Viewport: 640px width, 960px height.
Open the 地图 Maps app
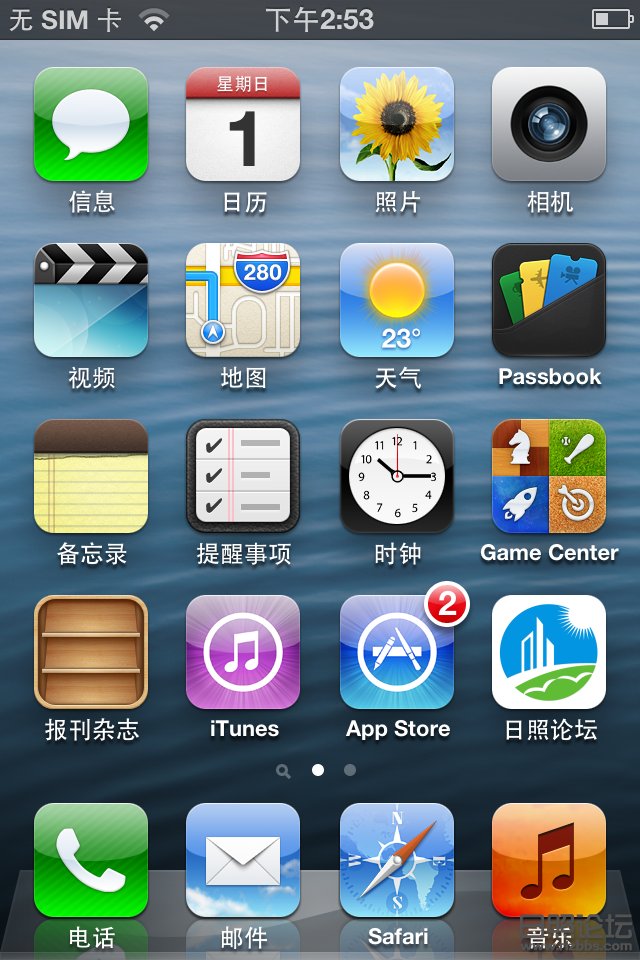[x=243, y=301]
